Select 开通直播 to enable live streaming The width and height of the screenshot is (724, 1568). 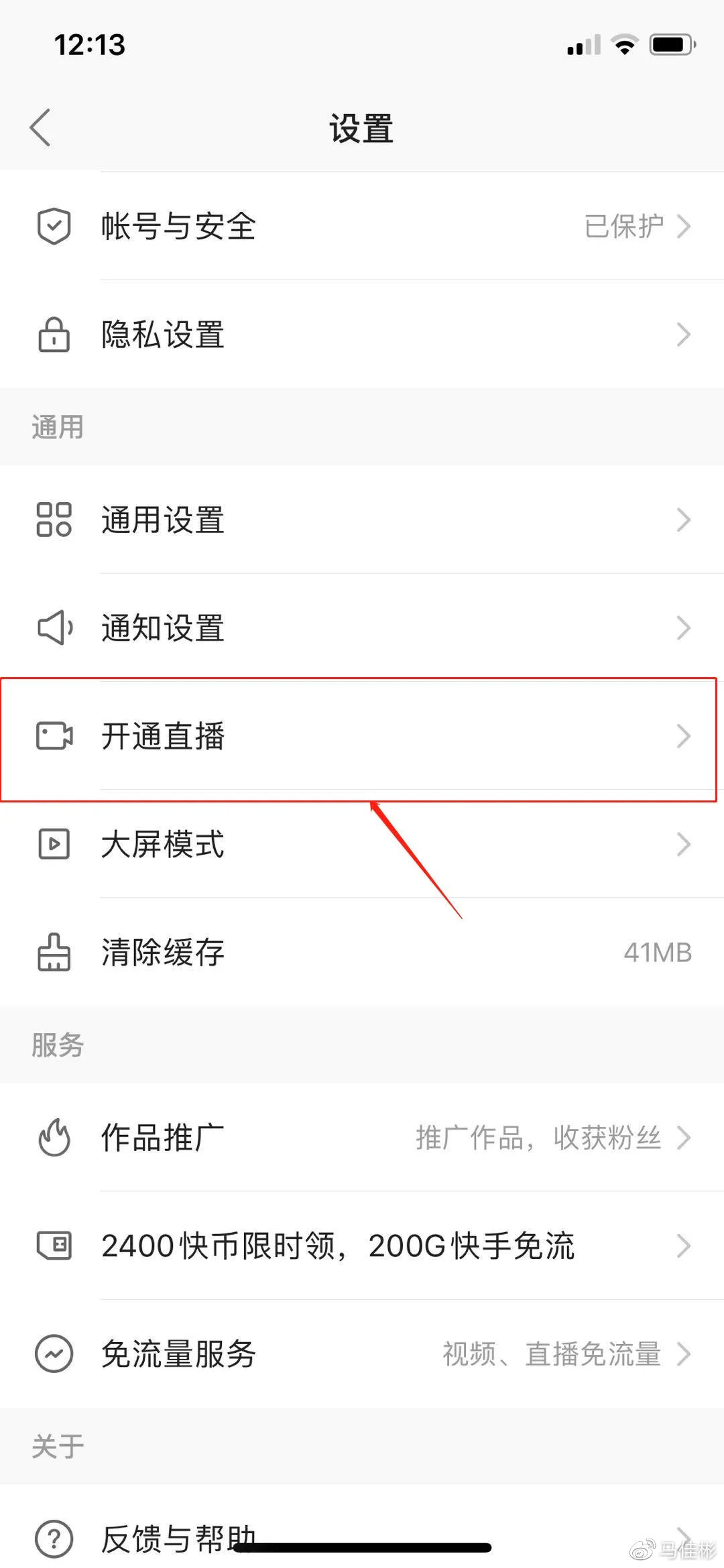(362, 736)
